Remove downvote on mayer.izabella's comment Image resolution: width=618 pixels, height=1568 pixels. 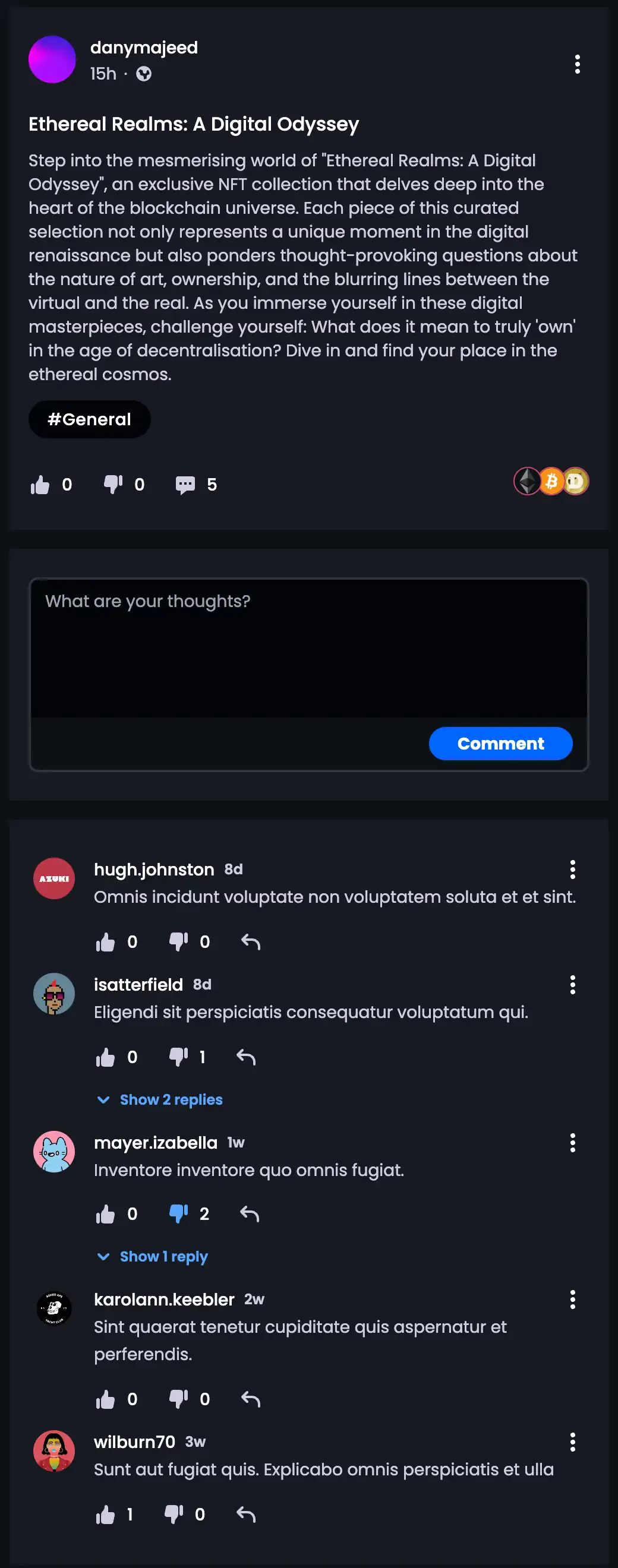(x=178, y=1214)
